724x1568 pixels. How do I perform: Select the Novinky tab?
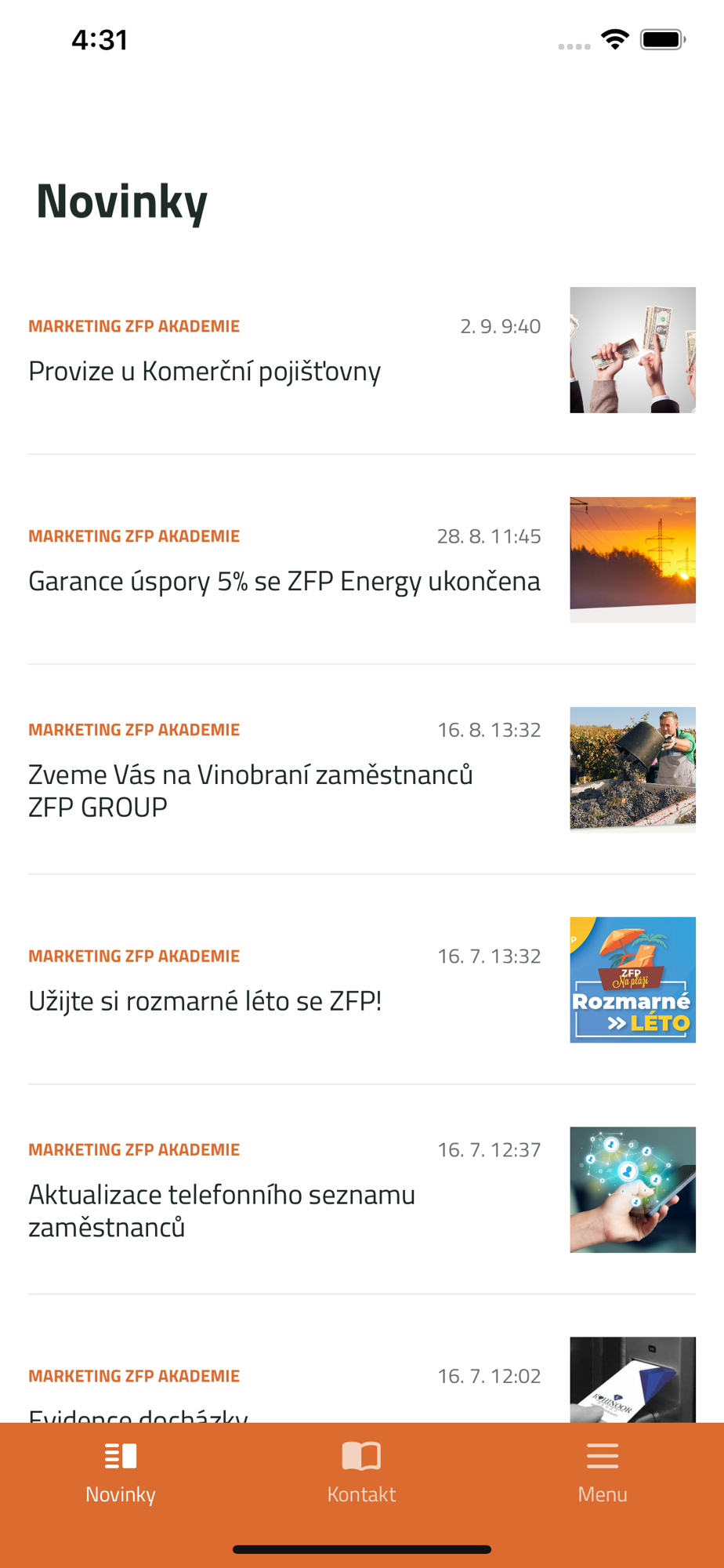point(121,1472)
